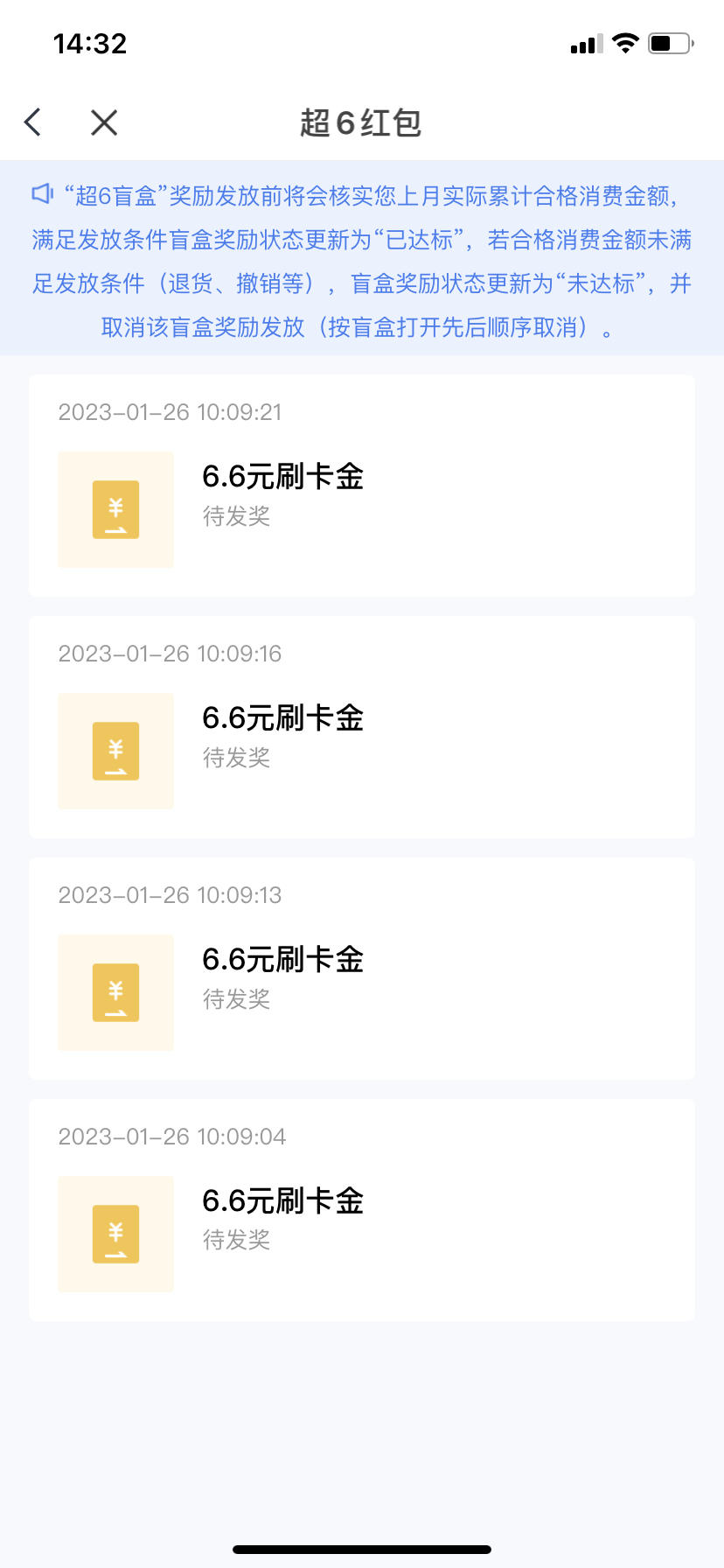The image size is (724, 1568).
Task: Open the 6.6元刷卡金 reward from 10:09:16
Action: 362,727
